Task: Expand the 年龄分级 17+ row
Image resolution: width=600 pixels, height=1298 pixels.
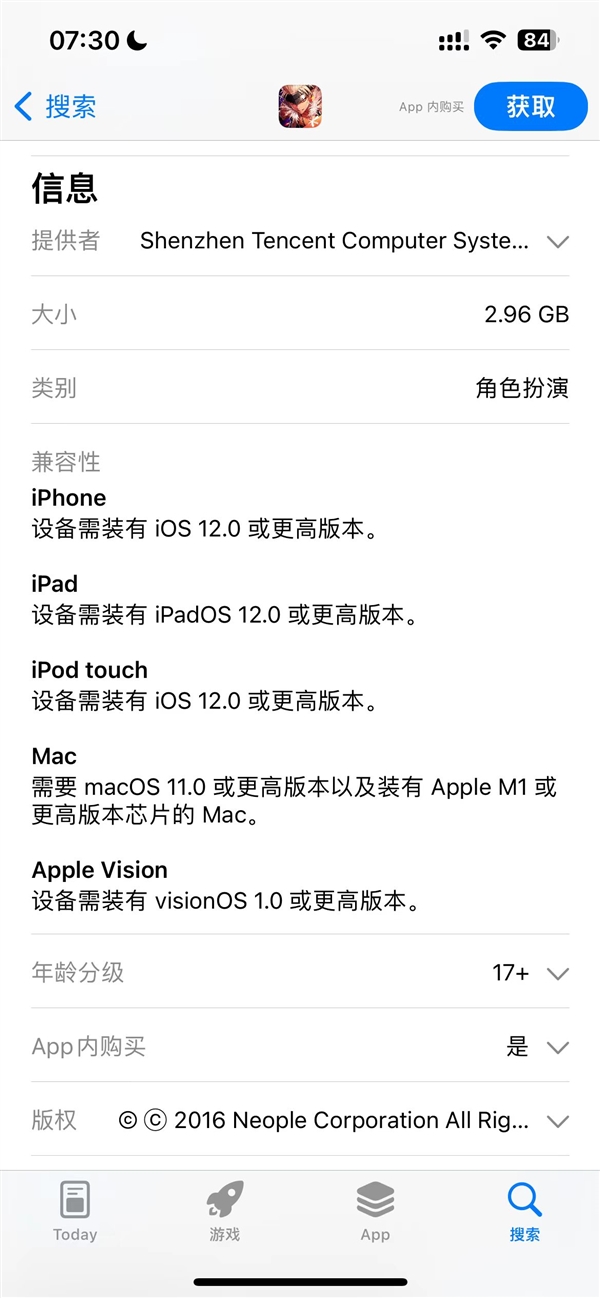Action: (x=557, y=973)
